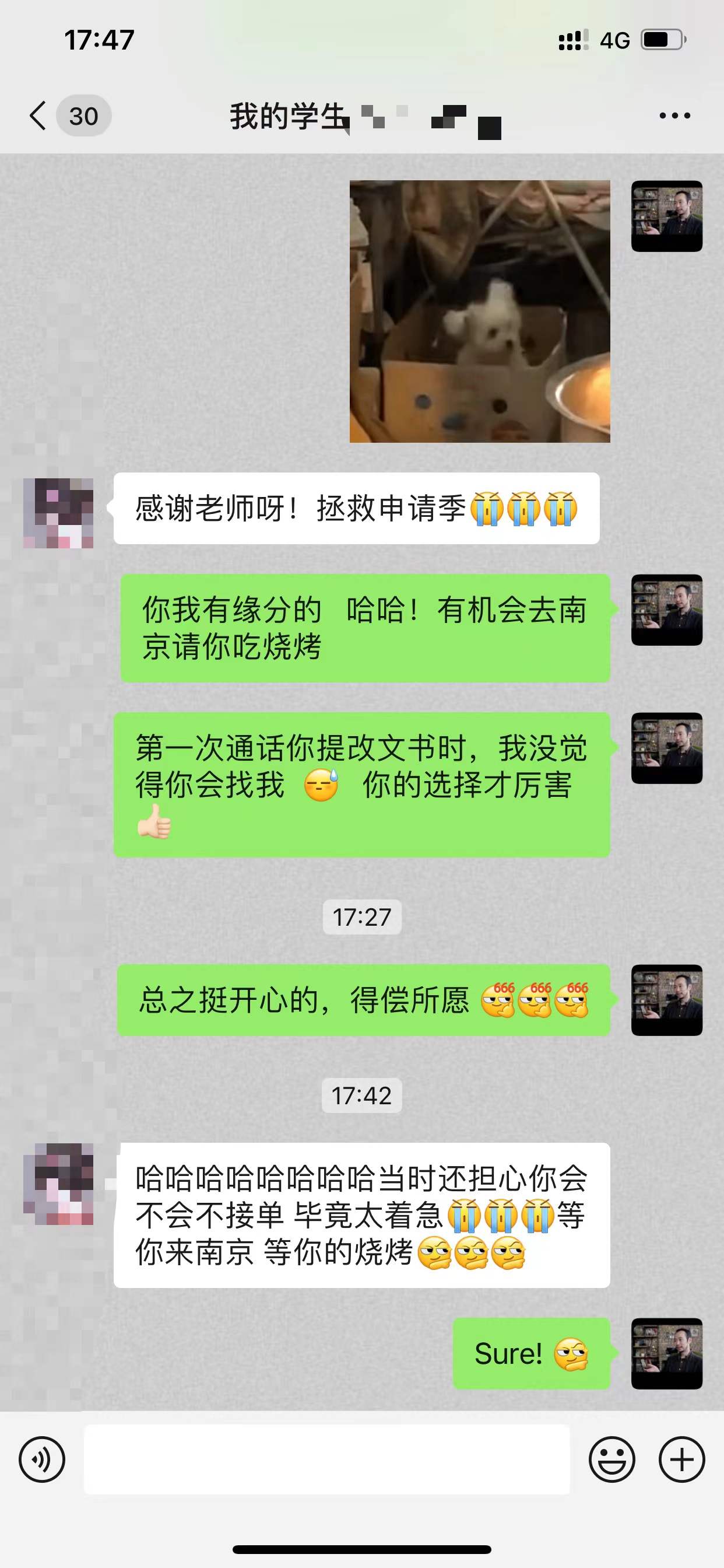Image resolution: width=724 pixels, height=1568 pixels.
Task: Open student's avatar beside "感谢老师呀" message
Action: (58, 513)
